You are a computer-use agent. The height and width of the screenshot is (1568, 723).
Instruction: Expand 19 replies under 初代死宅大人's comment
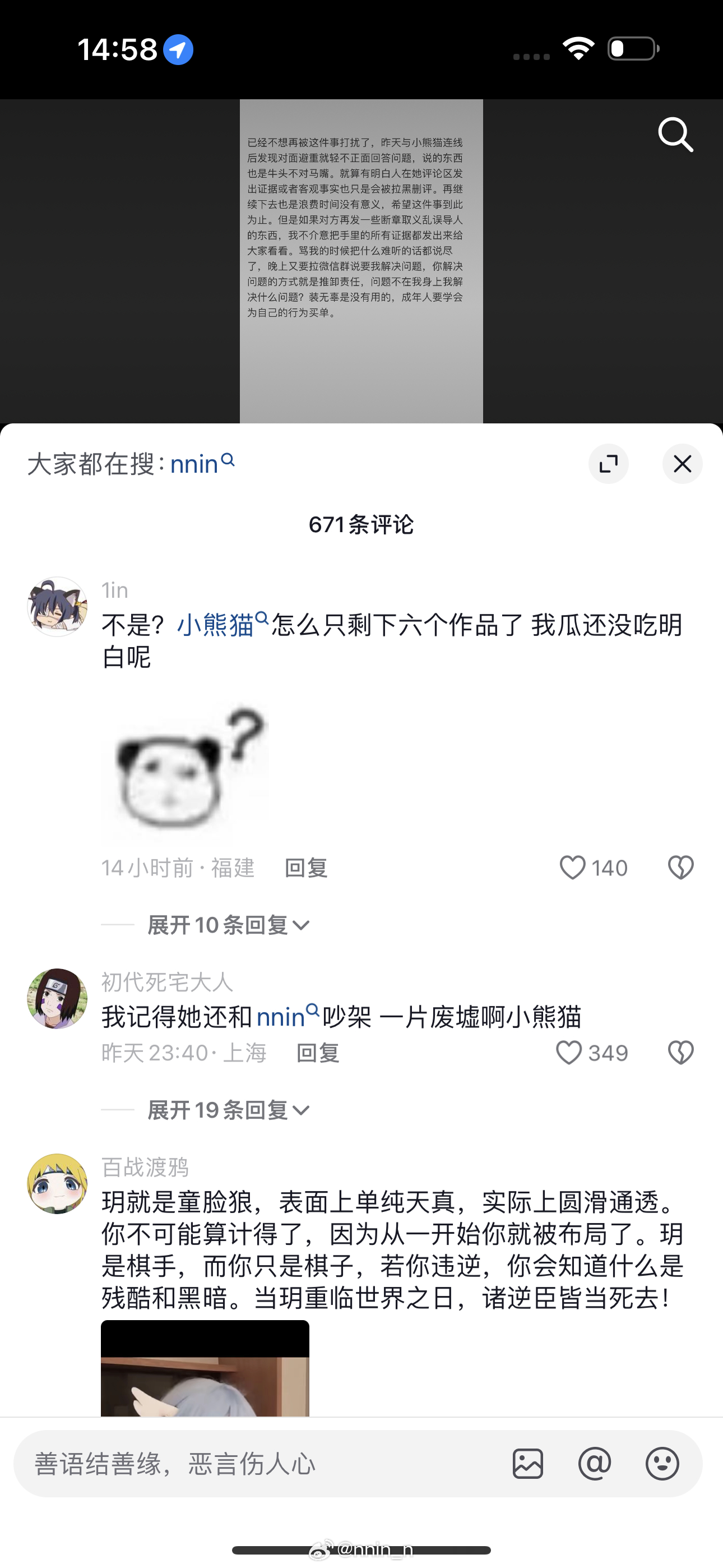tap(228, 1110)
